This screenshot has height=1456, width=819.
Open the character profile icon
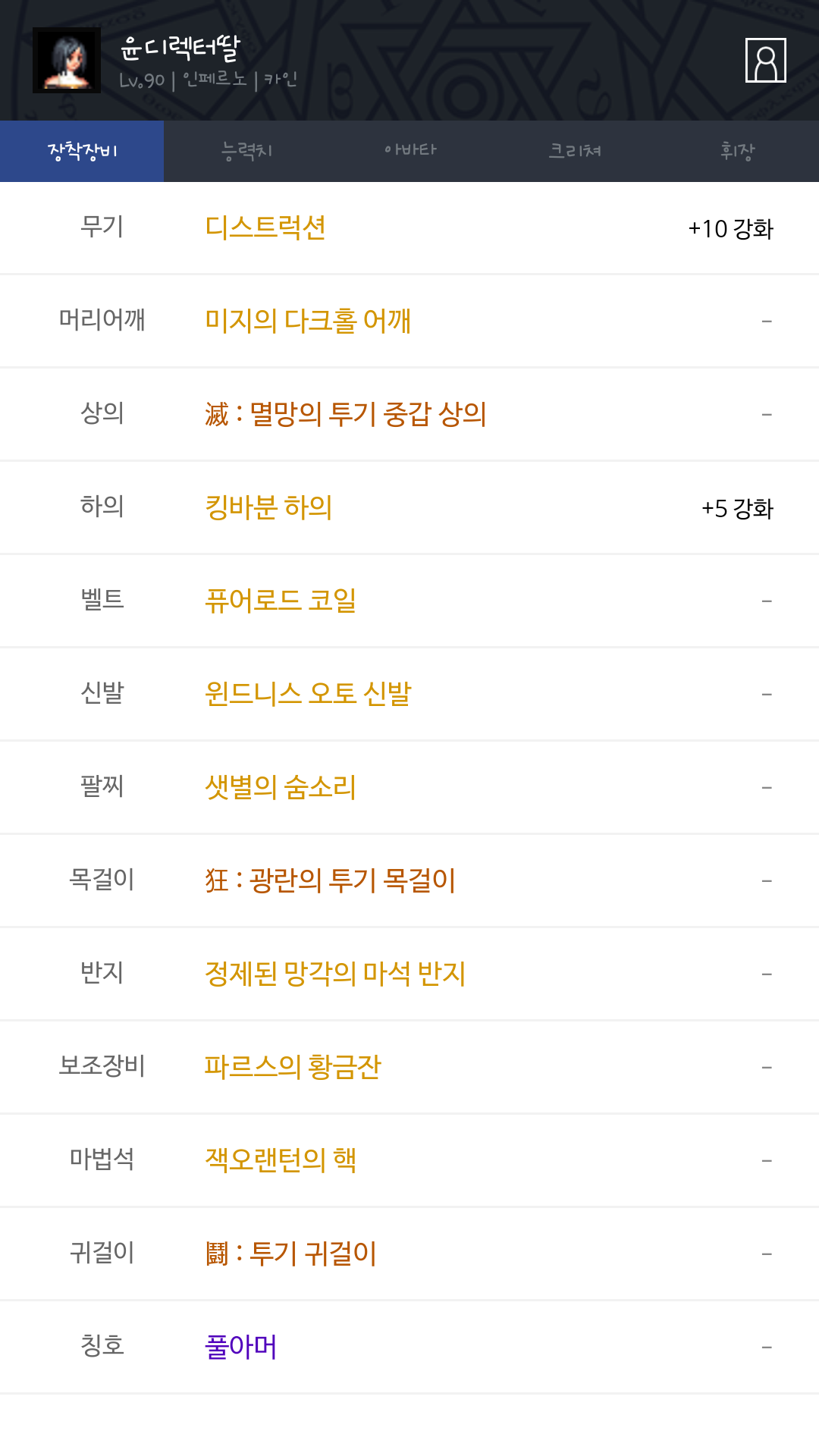coord(765,60)
